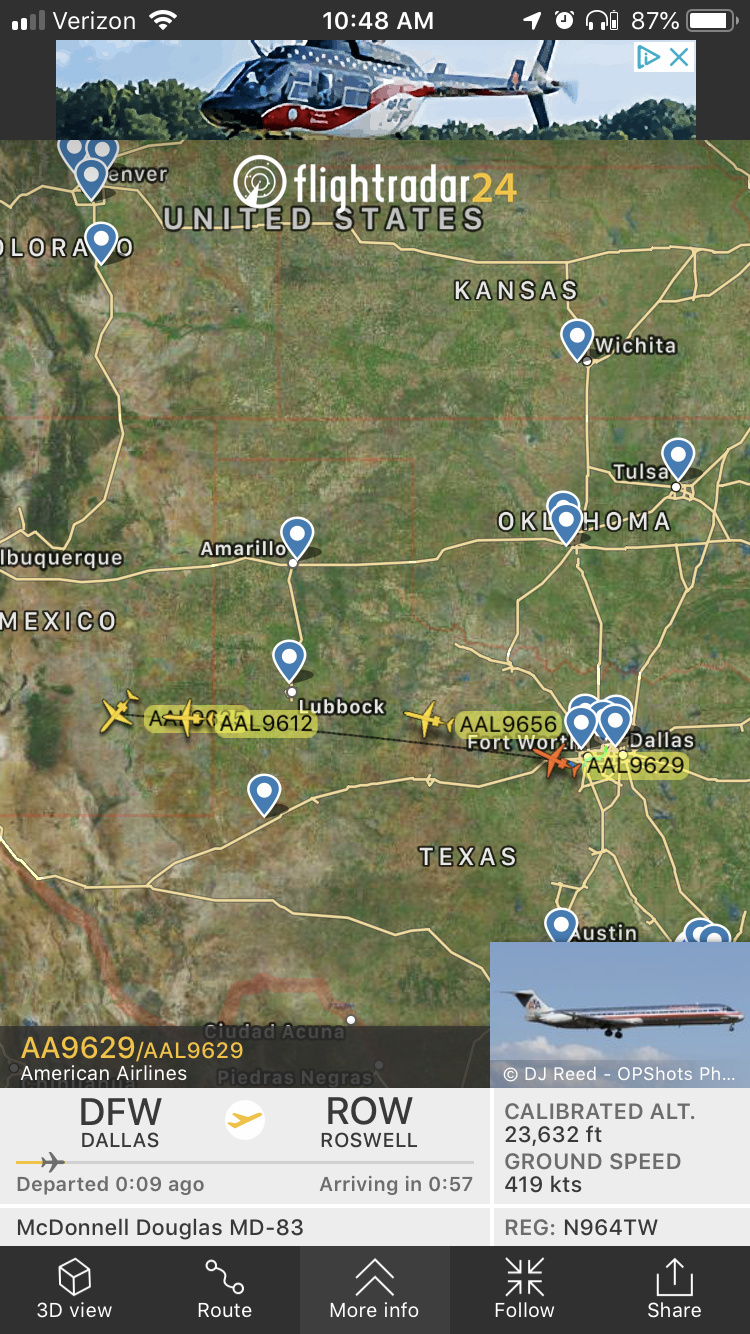Follow this aircraft on map
750x1334 pixels.
(x=524, y=1289)
